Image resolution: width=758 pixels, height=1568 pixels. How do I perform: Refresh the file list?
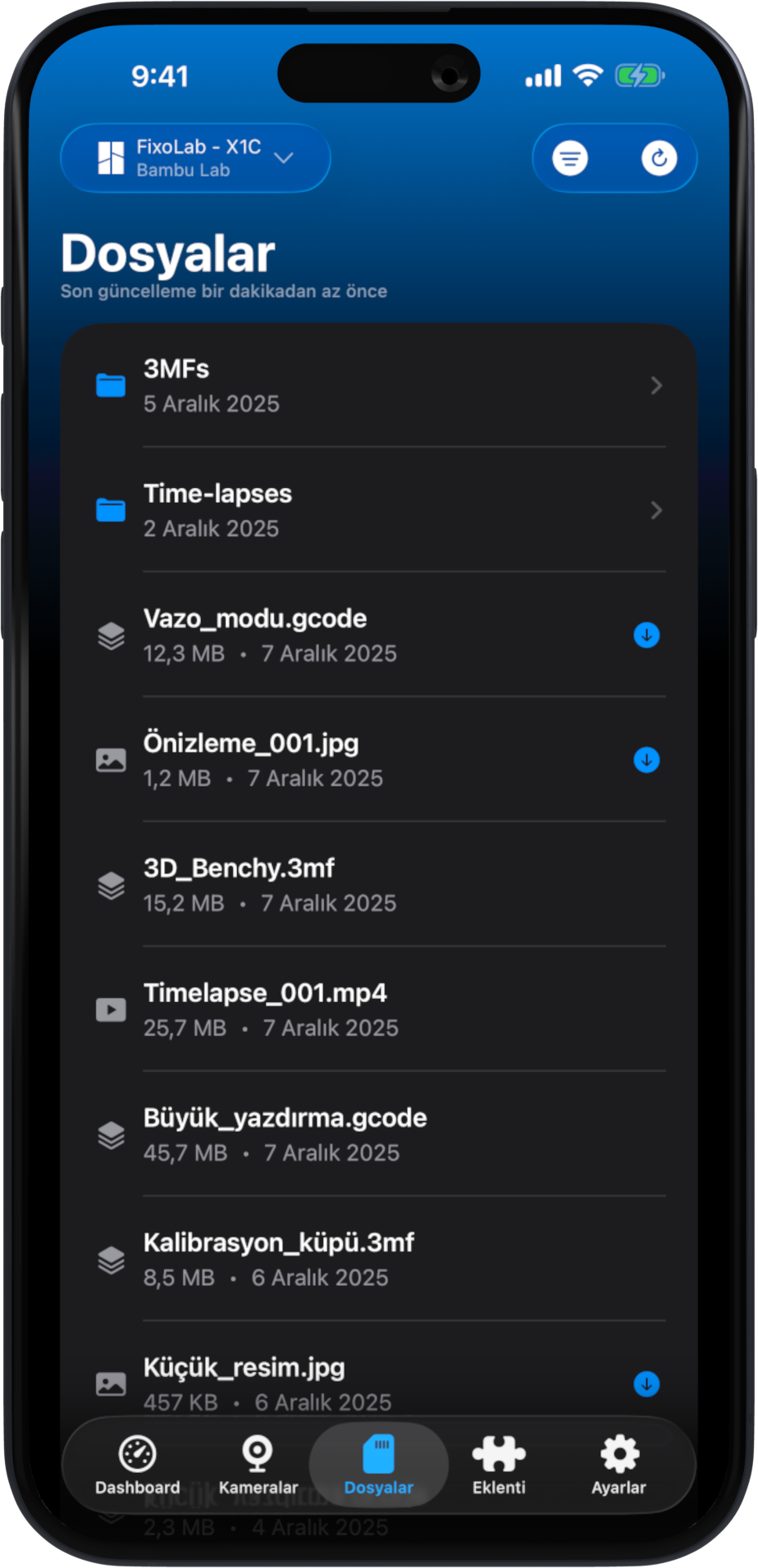(659, 158)
